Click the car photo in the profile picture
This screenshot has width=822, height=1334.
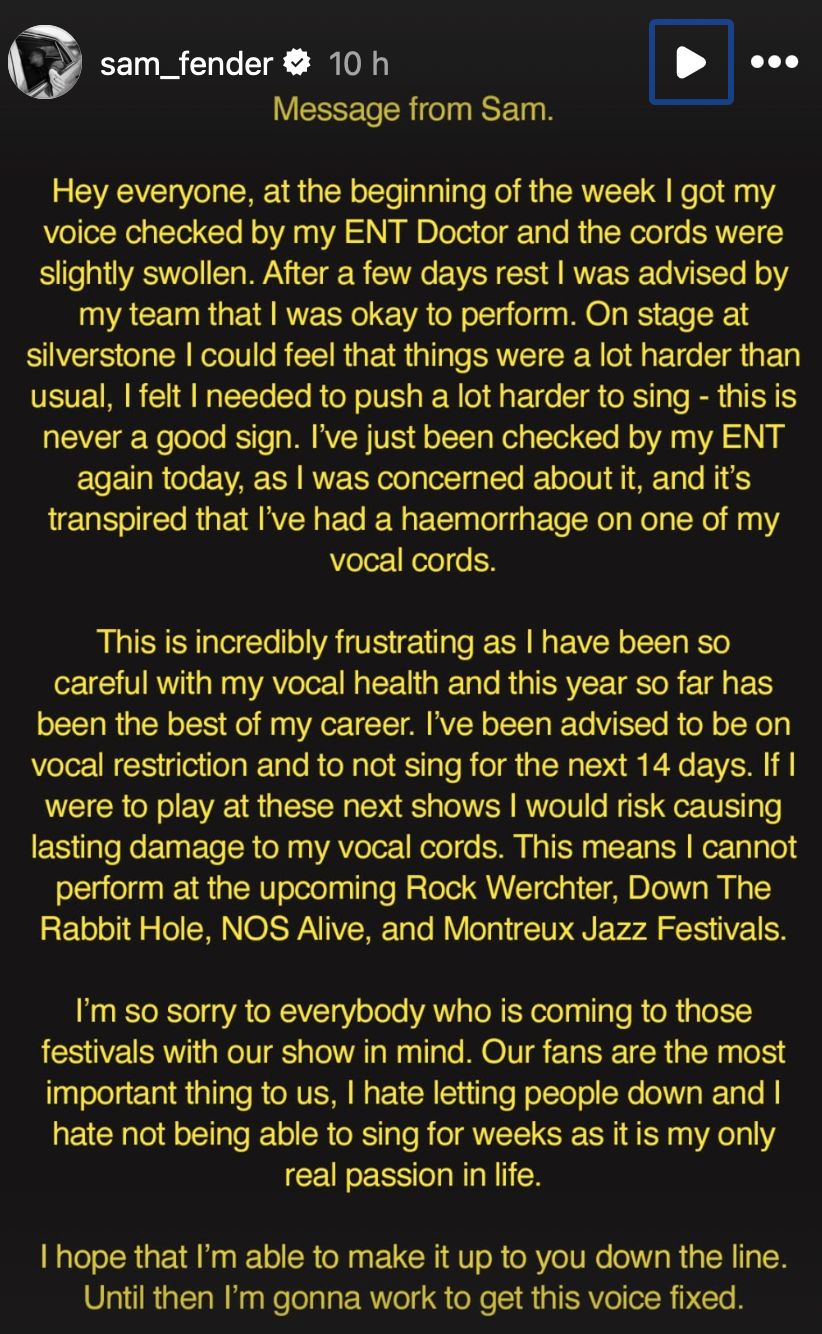(x=45, y=62)
